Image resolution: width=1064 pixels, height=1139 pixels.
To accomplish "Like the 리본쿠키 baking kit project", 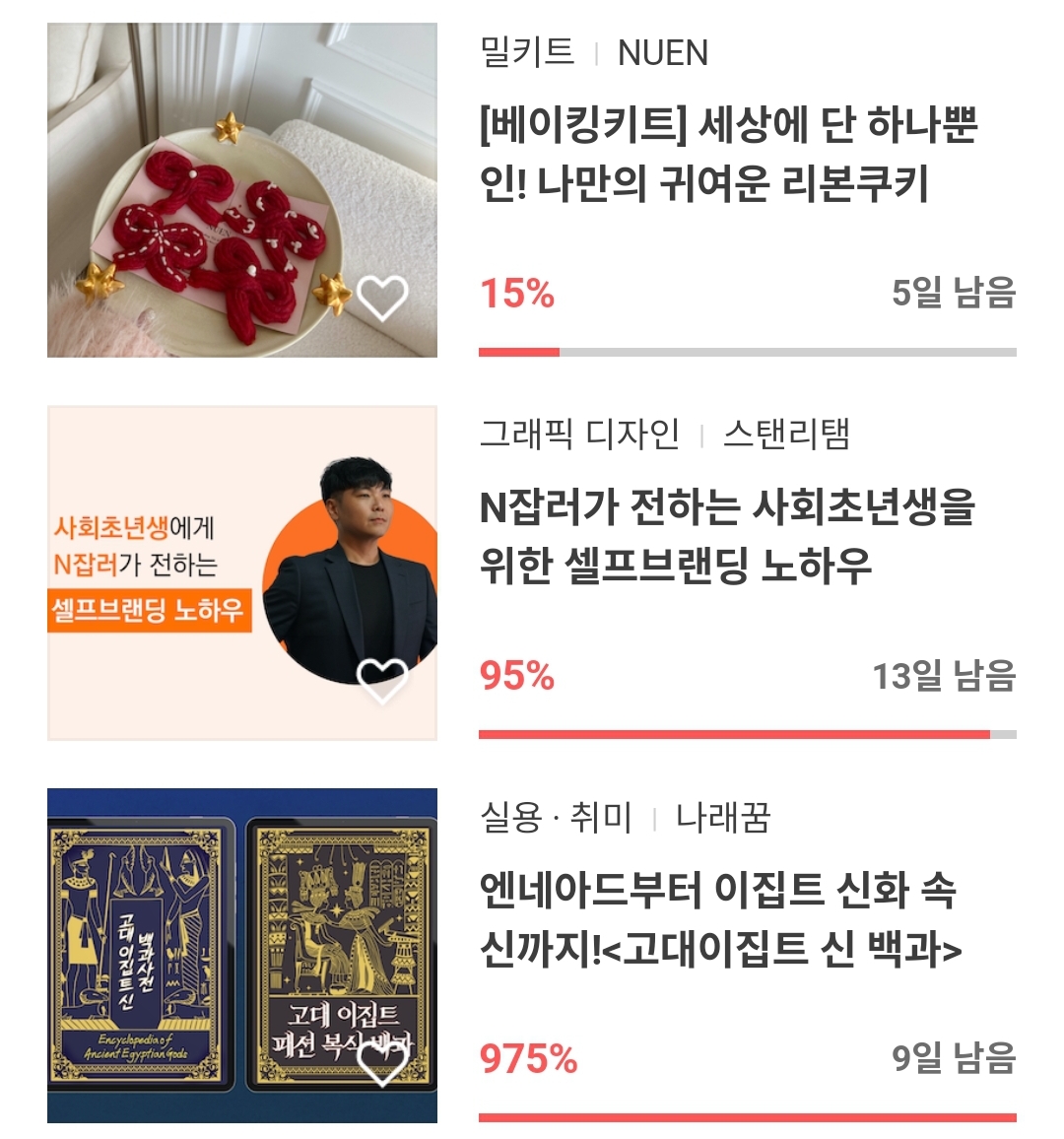I will [382, 298].
